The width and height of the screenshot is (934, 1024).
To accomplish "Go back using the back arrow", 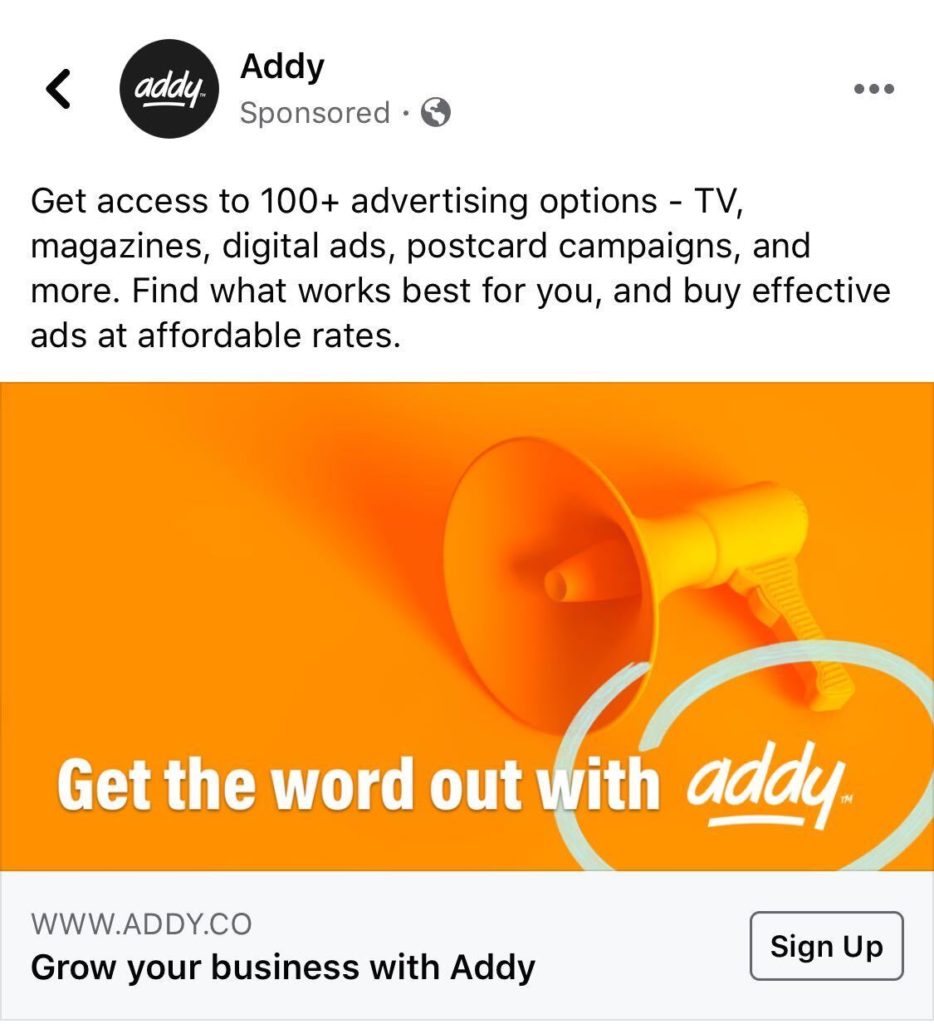I will tap(60, 89).
